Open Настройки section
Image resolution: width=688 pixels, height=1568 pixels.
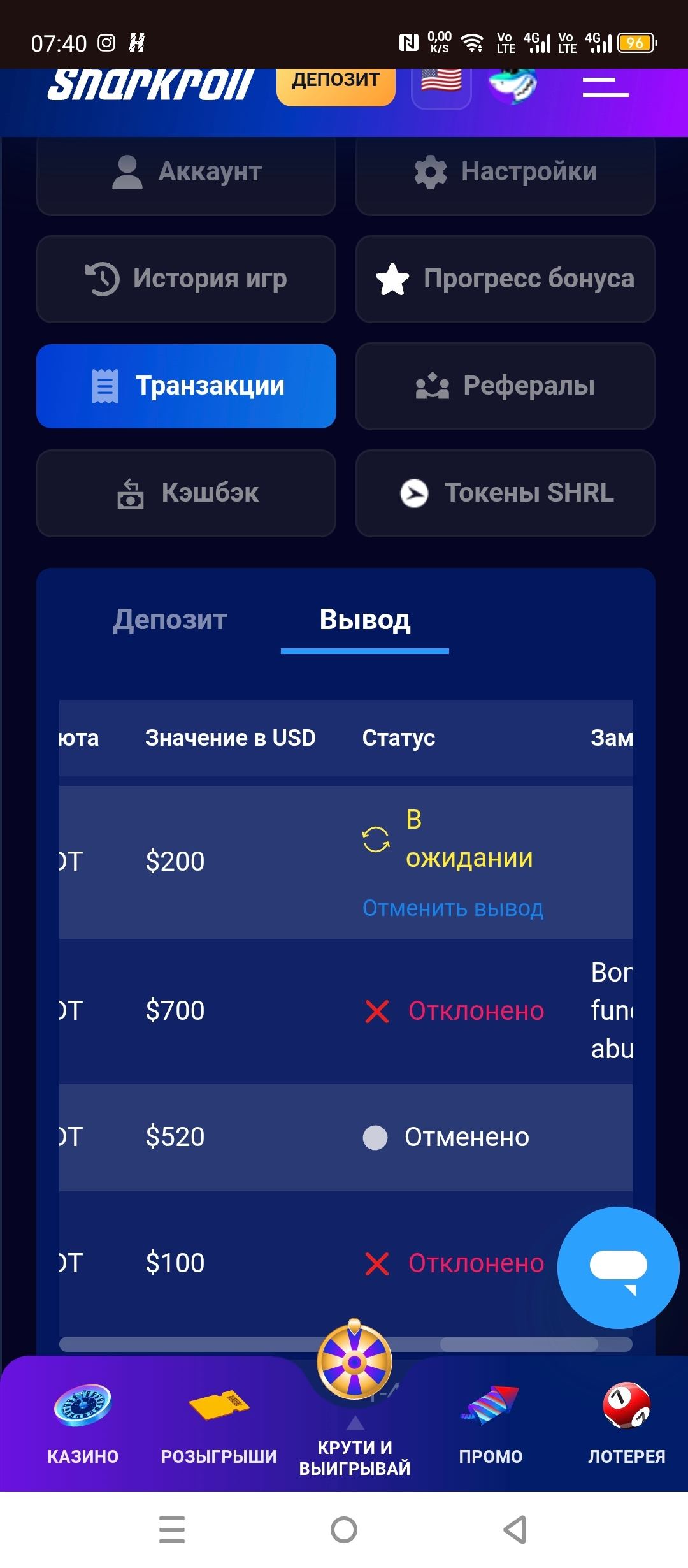click(505, 172)
